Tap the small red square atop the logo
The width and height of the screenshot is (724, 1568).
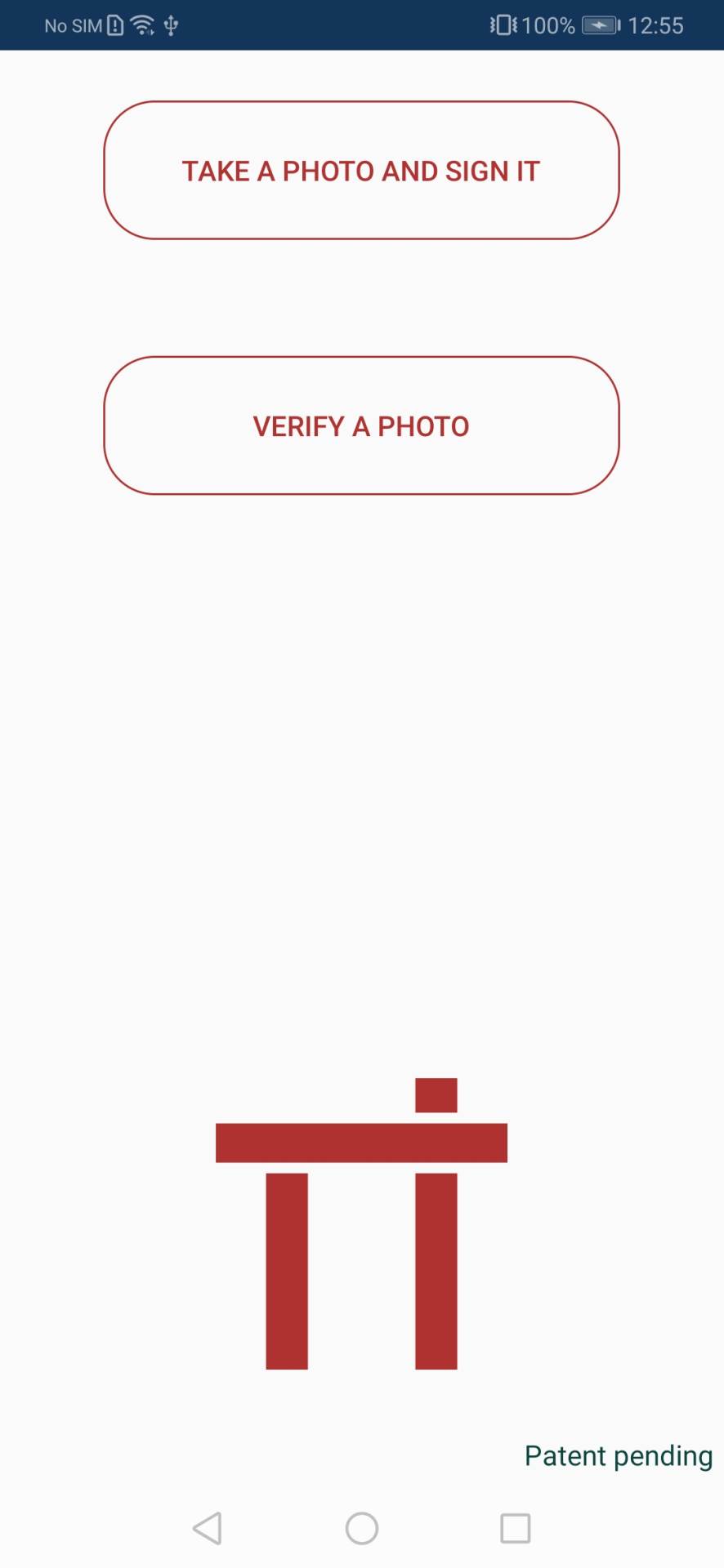[x=436, y=1094]
